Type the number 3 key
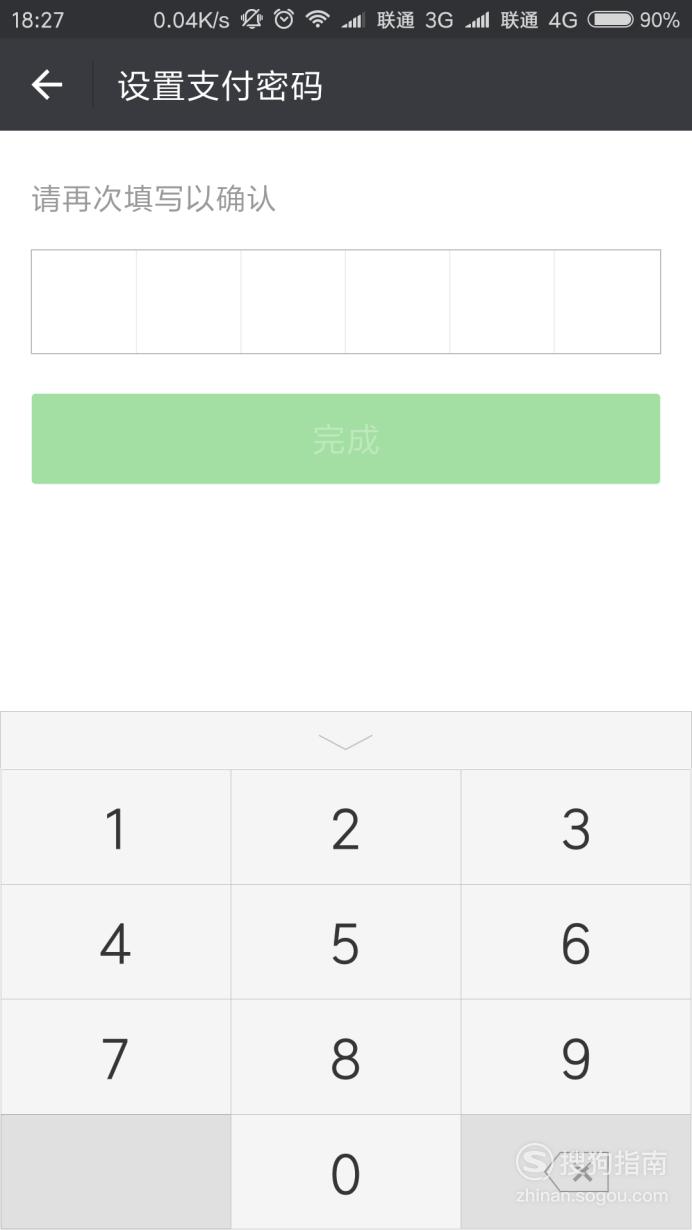The width and height of the screenshot is (692, 1230). [577, 828]
